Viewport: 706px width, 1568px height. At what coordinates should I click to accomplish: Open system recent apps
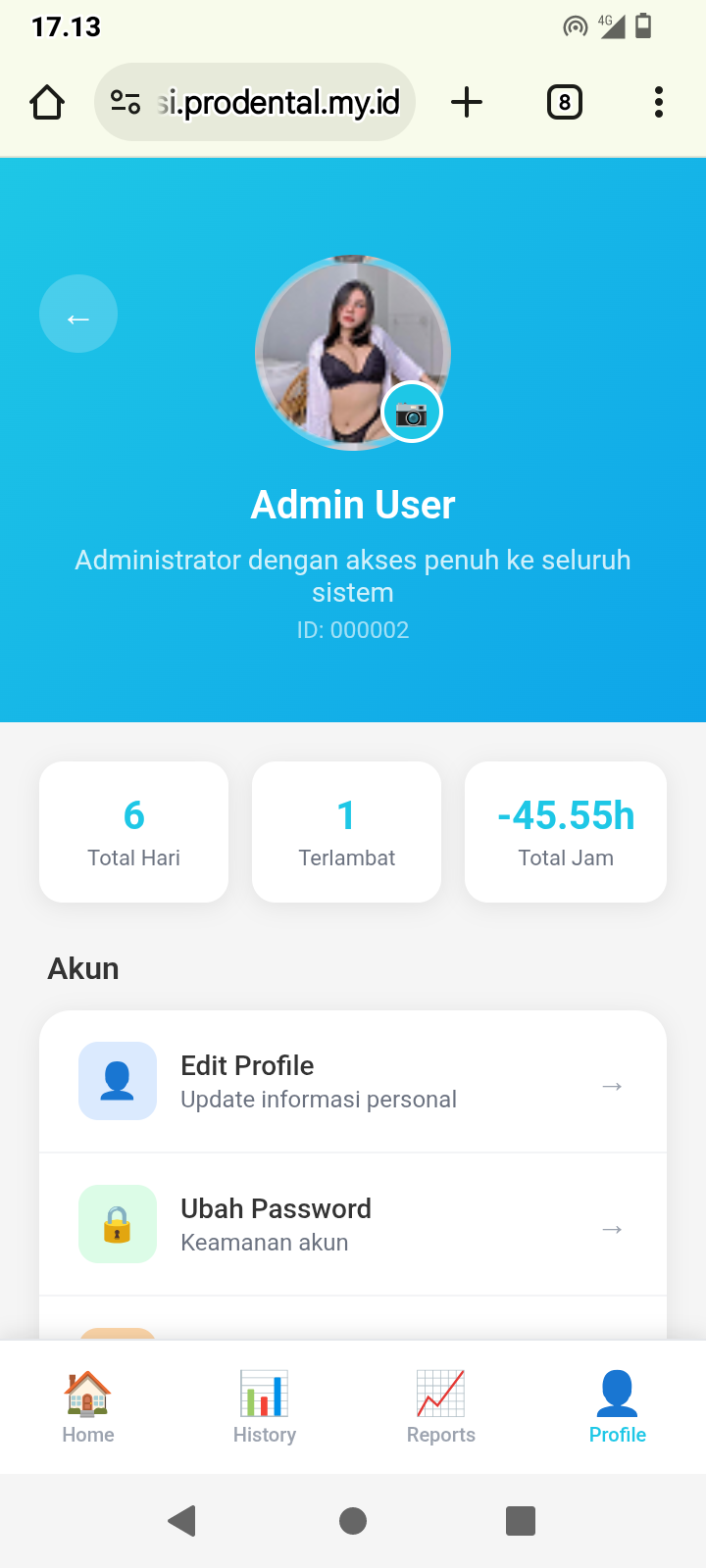(x=521, y=1521)
